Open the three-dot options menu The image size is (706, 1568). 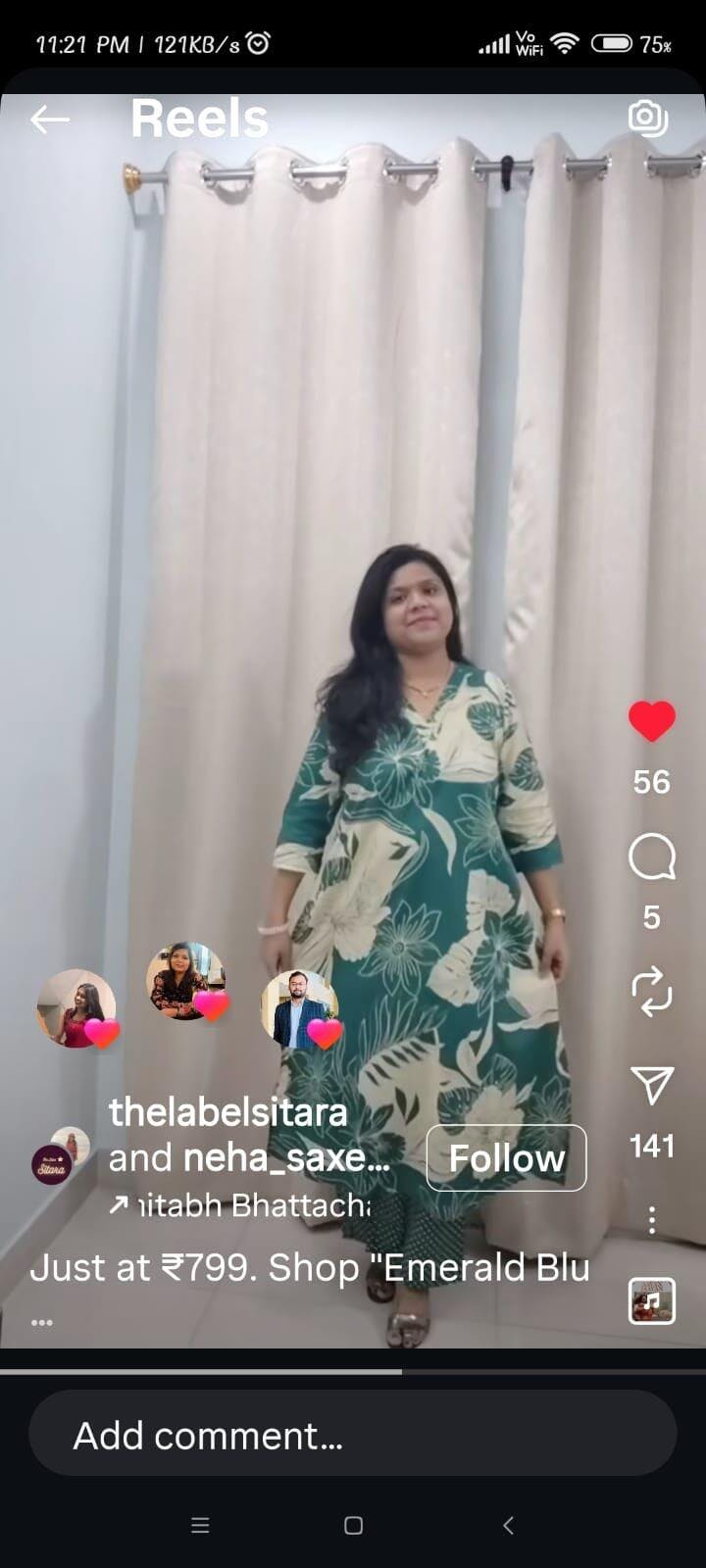coord(651,1220)
